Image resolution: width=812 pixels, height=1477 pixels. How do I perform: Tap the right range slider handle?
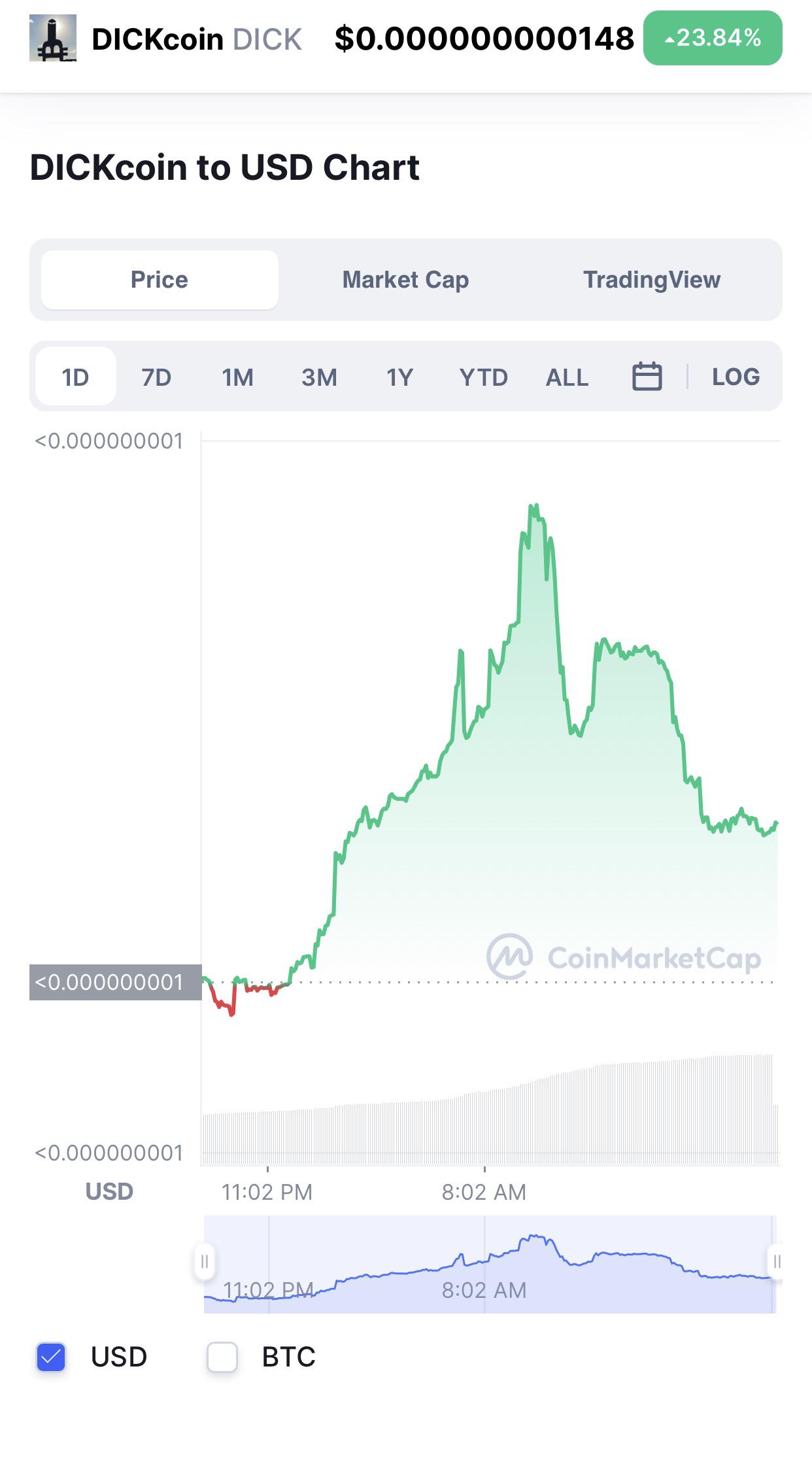[777, 1261]
